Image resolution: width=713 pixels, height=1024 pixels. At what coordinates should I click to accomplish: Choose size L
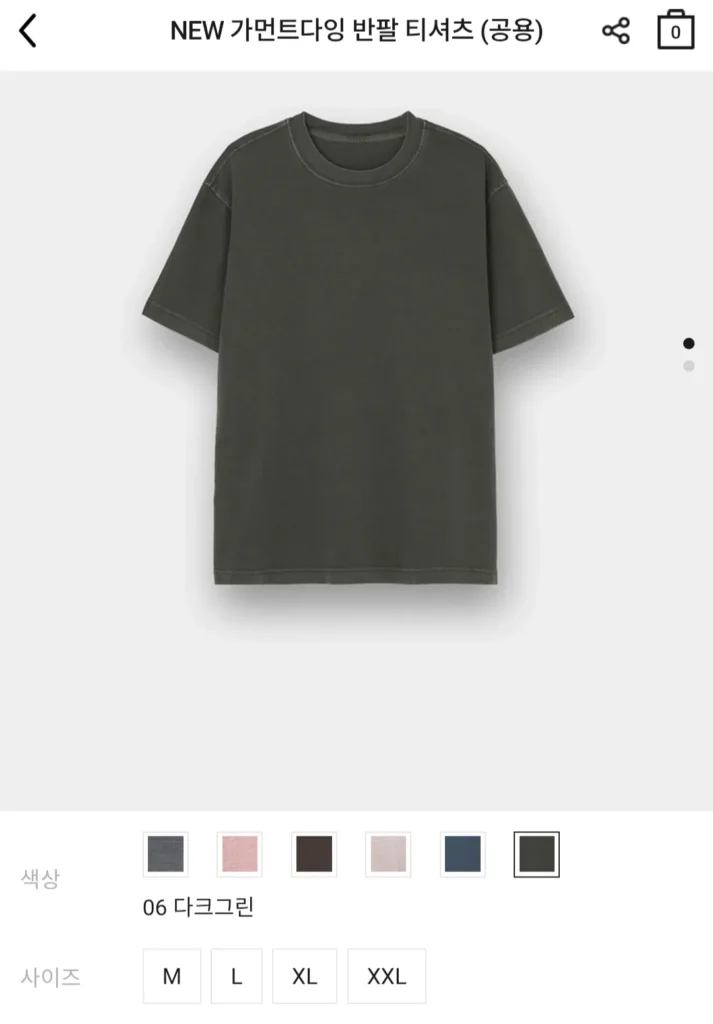237,976
